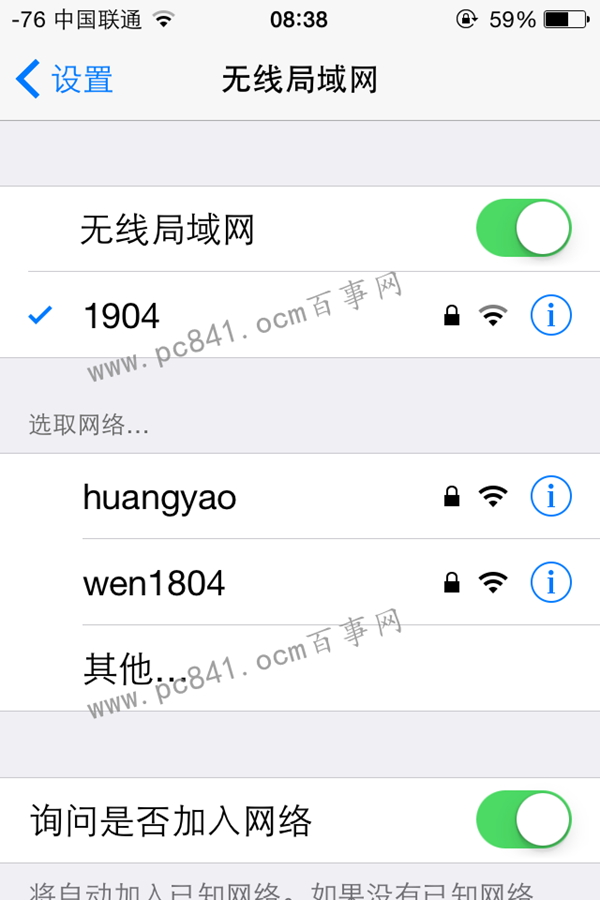Go back to 设置
Screen dimensions: 600x900
pyautogui.click(x=65, y=79)
